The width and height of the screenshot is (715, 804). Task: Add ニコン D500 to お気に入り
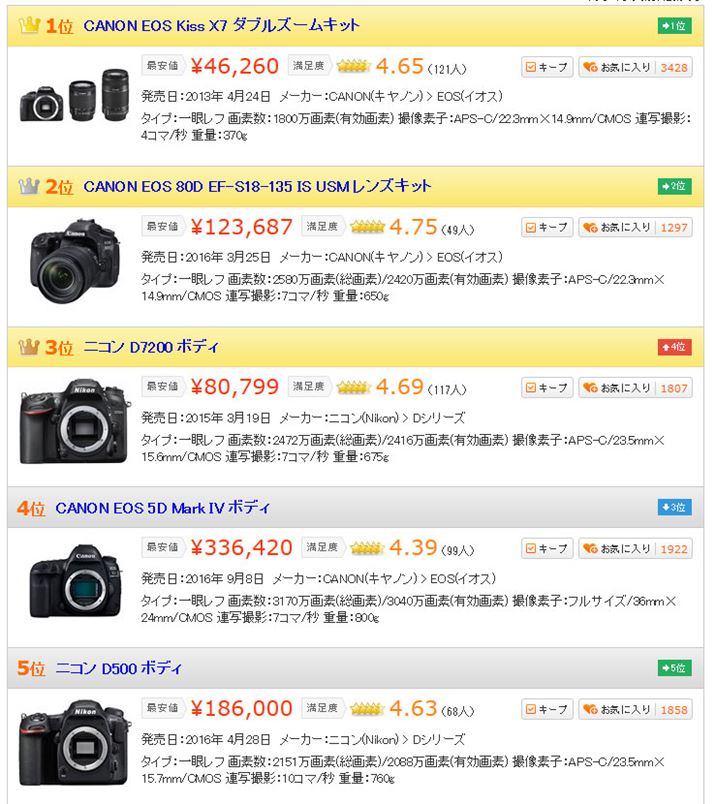pyautogui.click(x=618, y=709)
